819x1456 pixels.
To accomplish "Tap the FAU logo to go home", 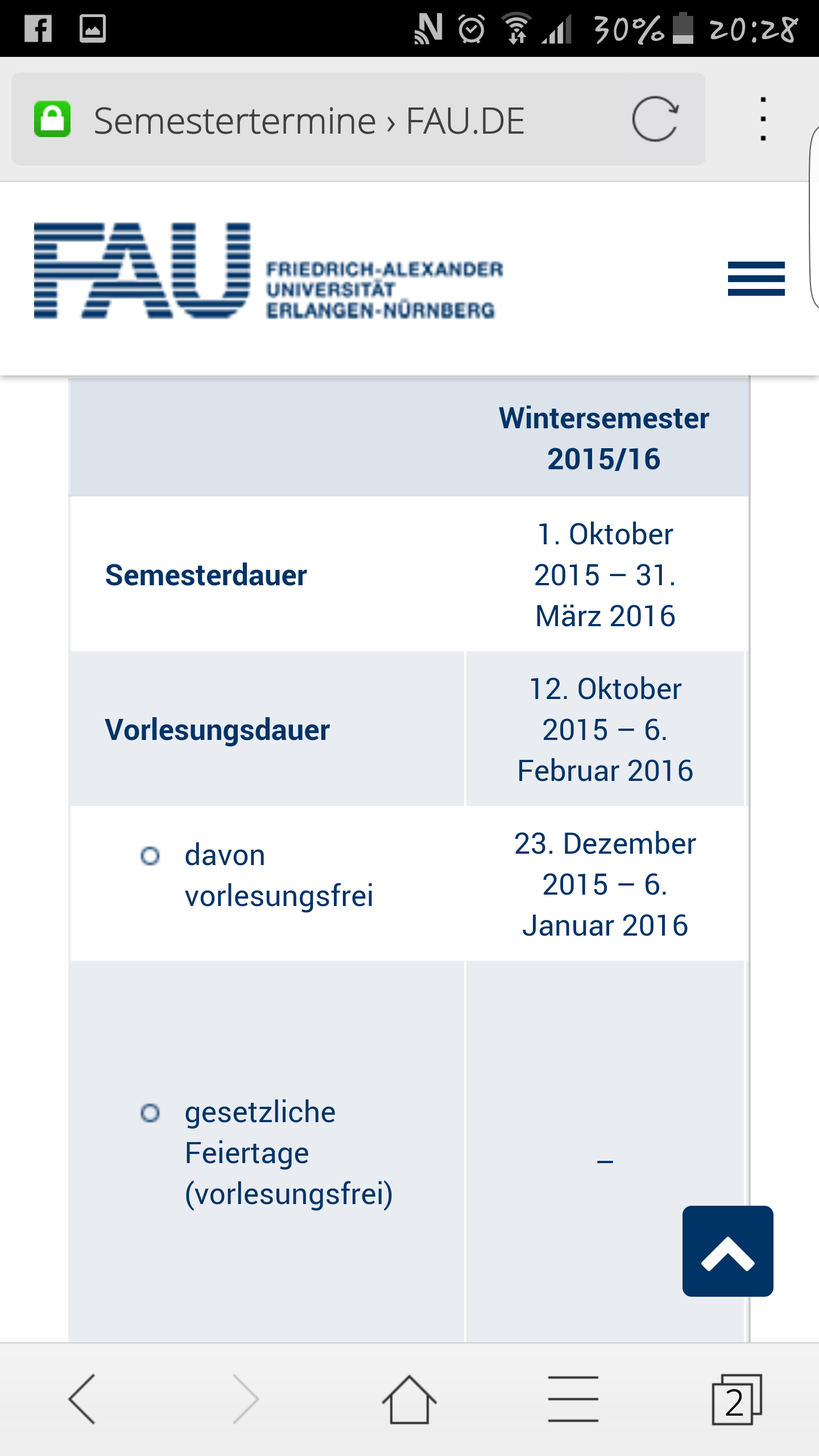I will 267,271.
